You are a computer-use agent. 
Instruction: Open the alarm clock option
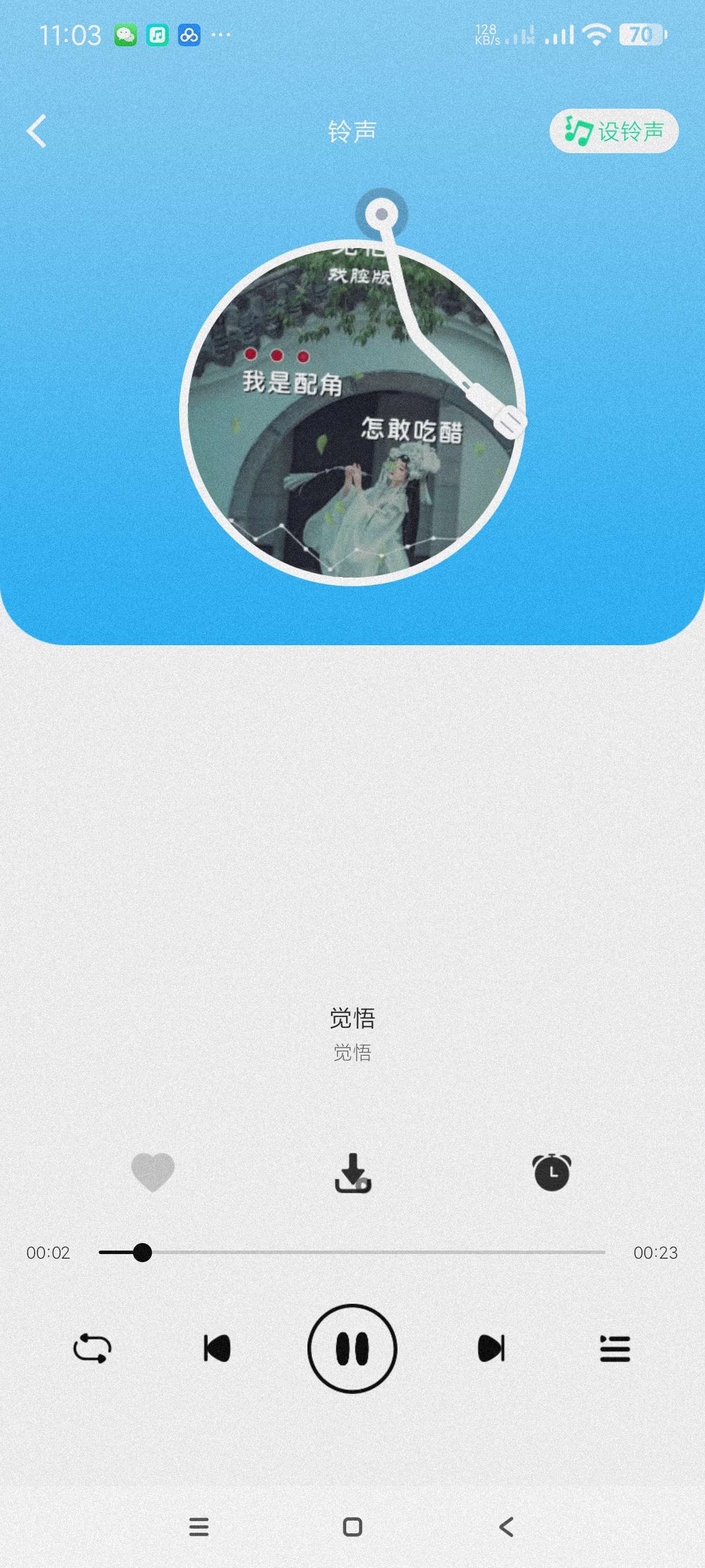552,1172
